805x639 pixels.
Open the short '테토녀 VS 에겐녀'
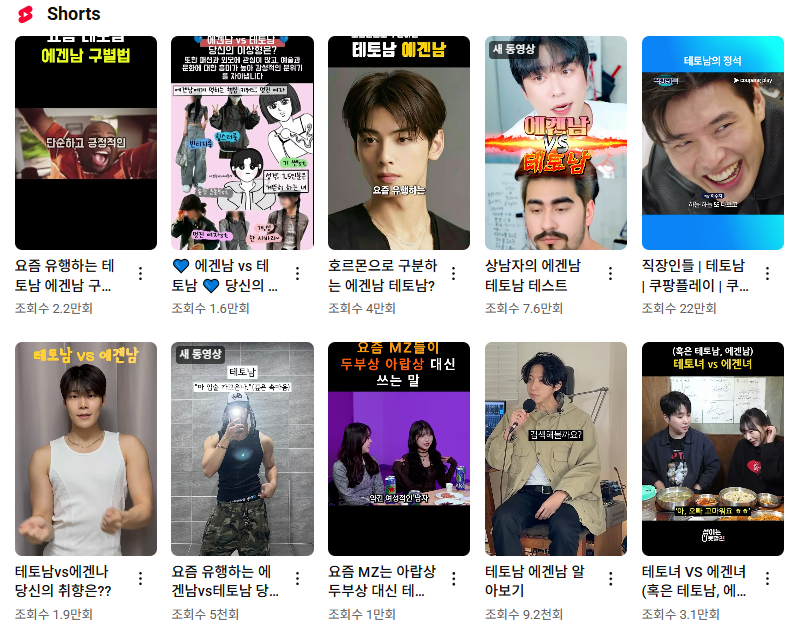pos(712,449)
